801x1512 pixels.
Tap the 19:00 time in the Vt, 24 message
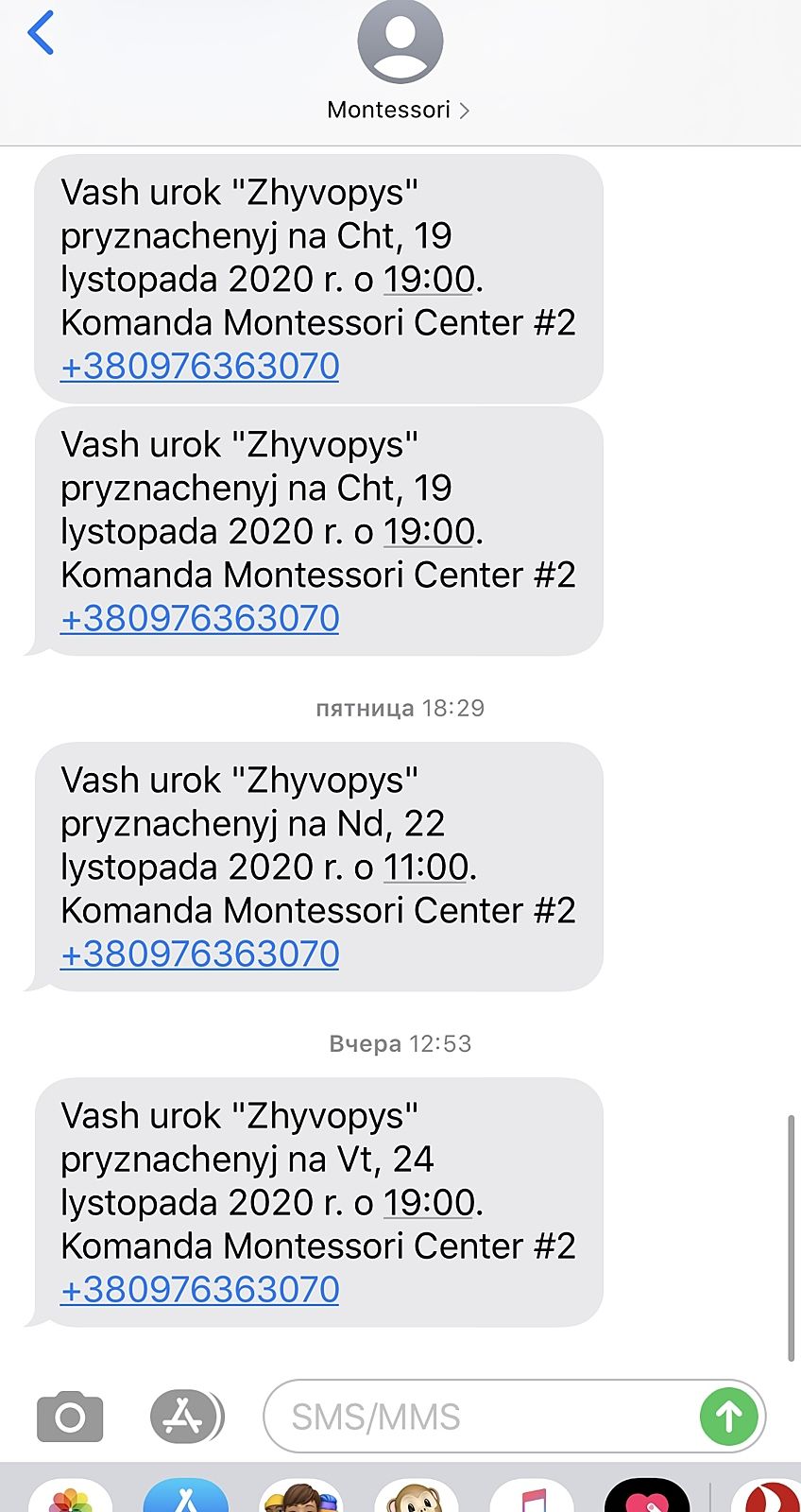[429, 1202]
